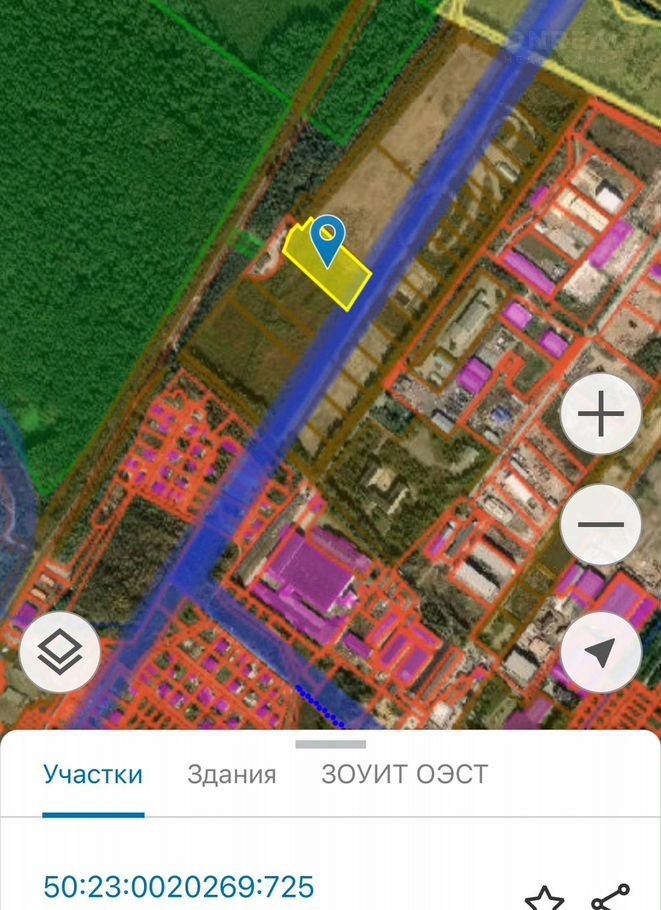Zoom out on the map
This screenshot has width=661, height=910.
pyautogui.click(x=600, y=524)
